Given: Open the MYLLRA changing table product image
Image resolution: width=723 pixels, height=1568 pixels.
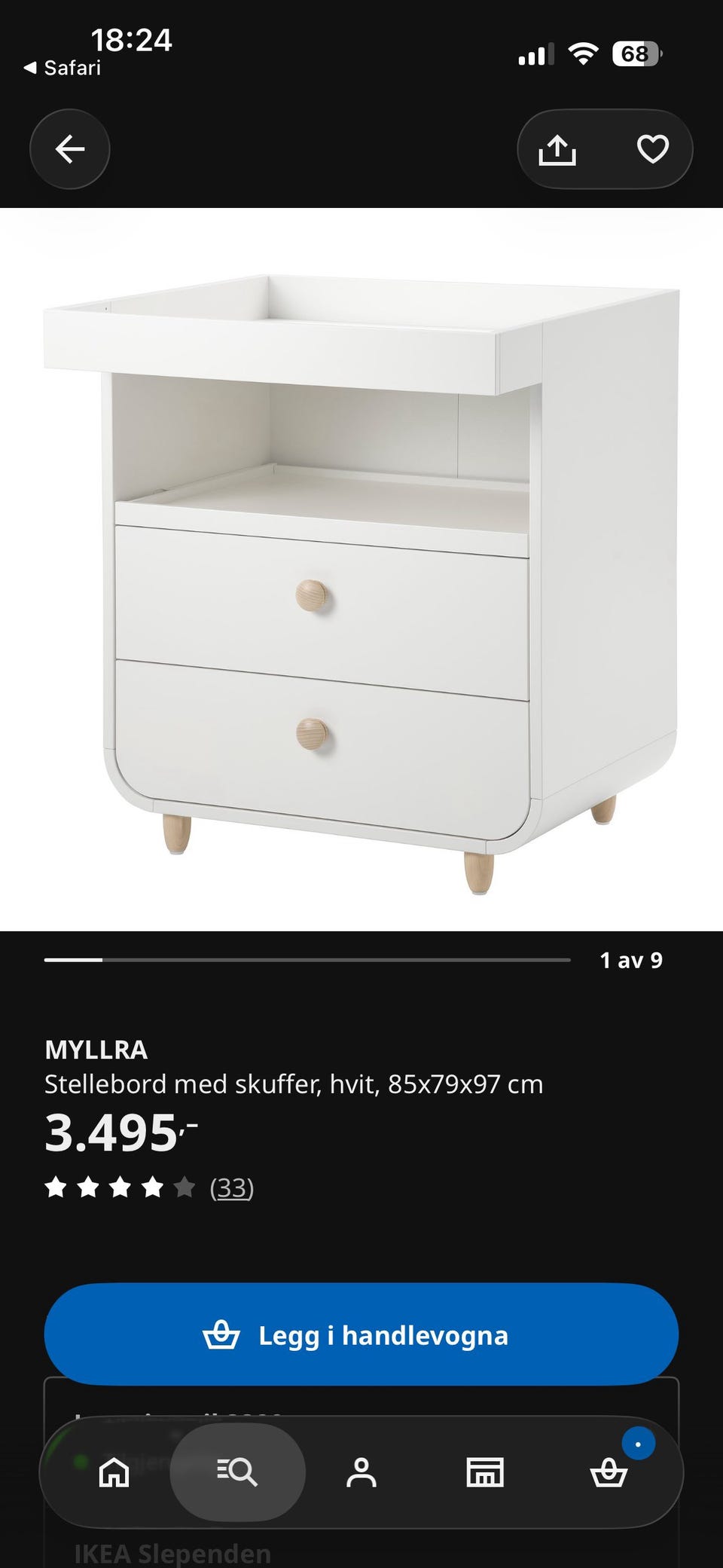Looking at the screenshot, I should pyautogui.click(x=361, y=570).
